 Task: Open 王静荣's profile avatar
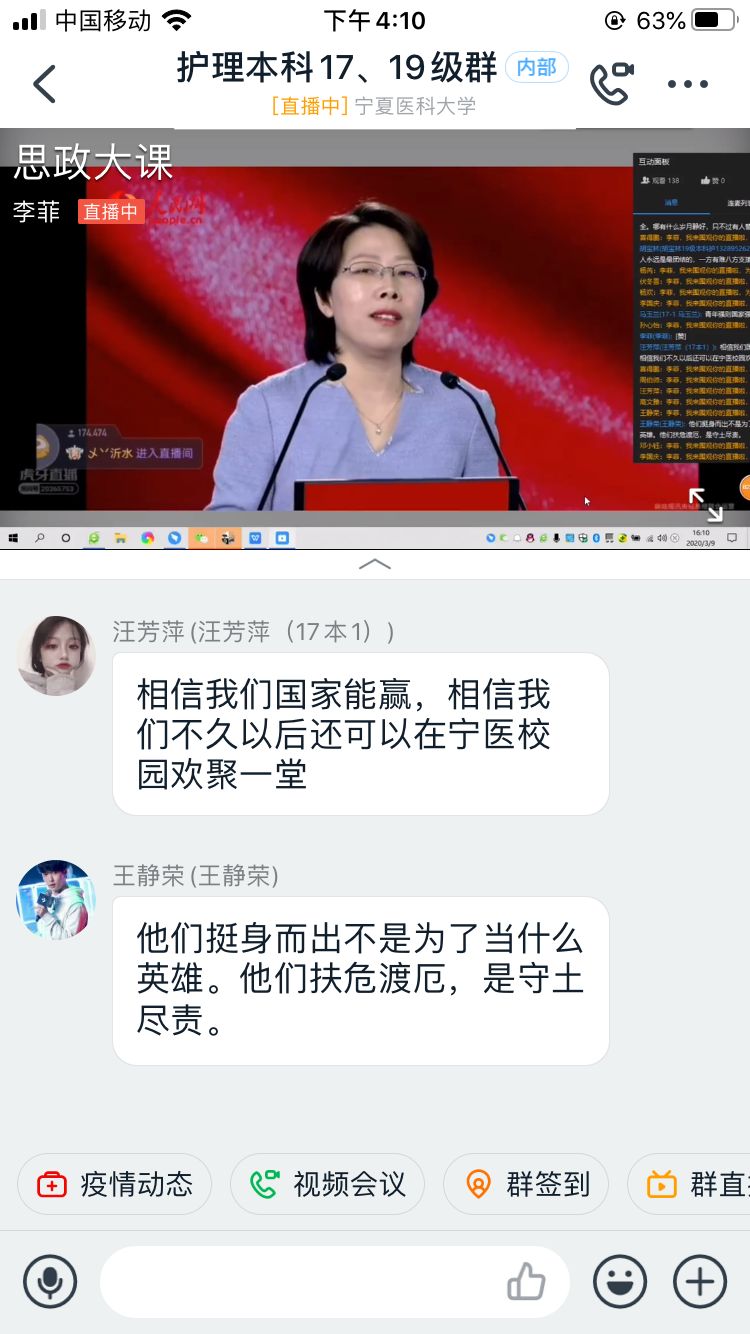coord(56,899)
